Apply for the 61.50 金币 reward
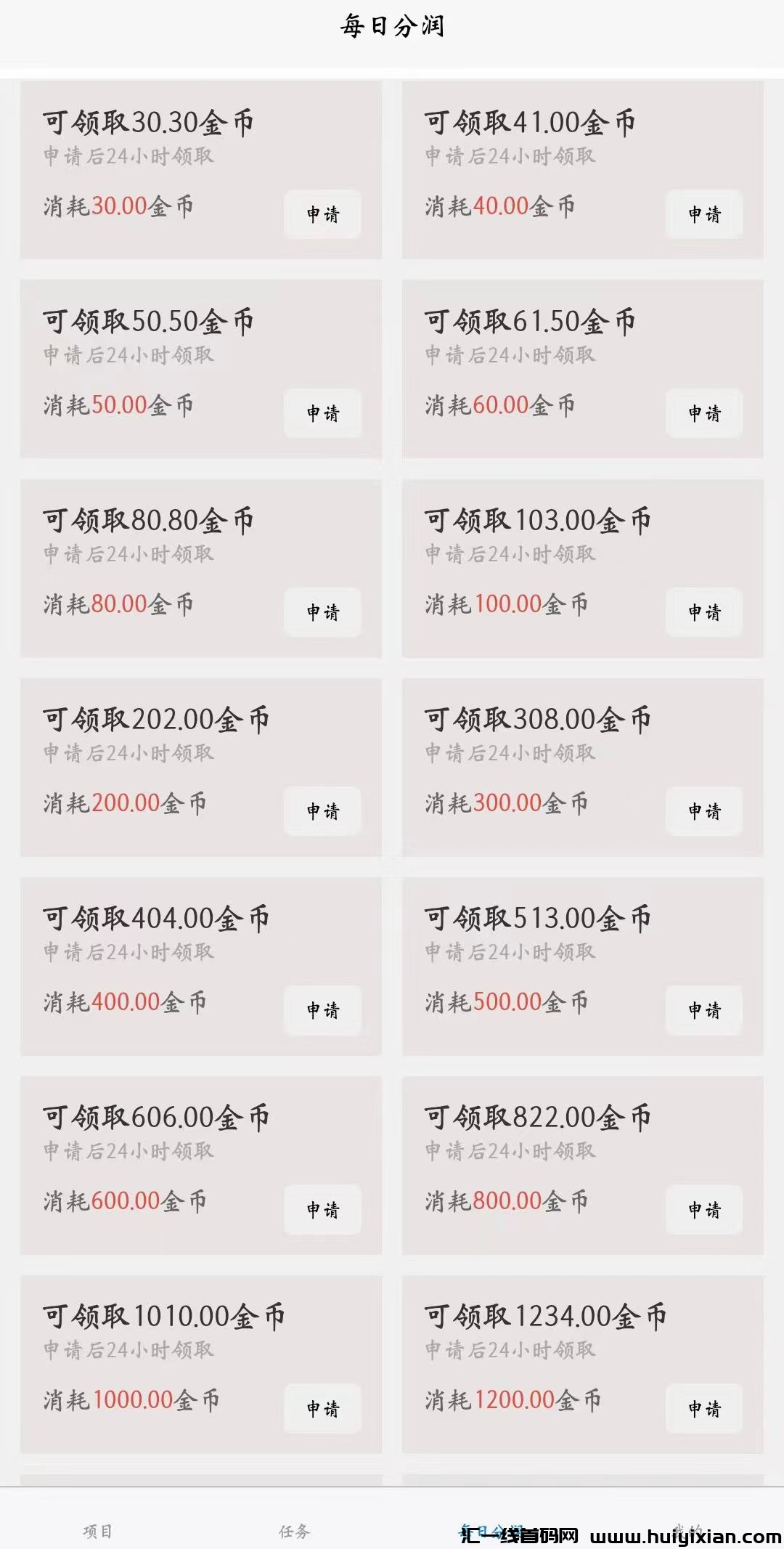The width and height of the screenshot is (784, 1549). pyautogui.click(x=706, y=412)
